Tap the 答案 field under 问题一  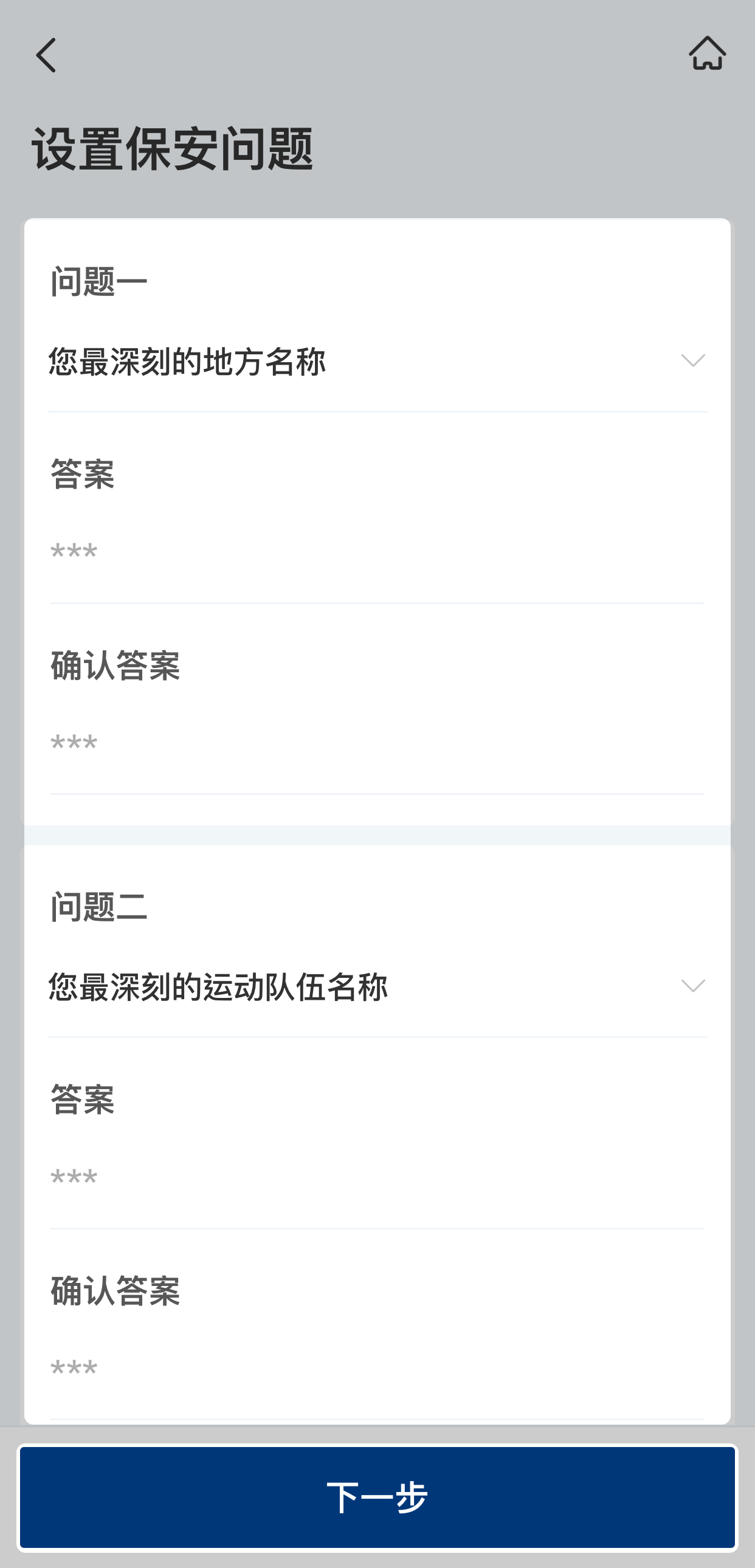[x=377, y=552]
